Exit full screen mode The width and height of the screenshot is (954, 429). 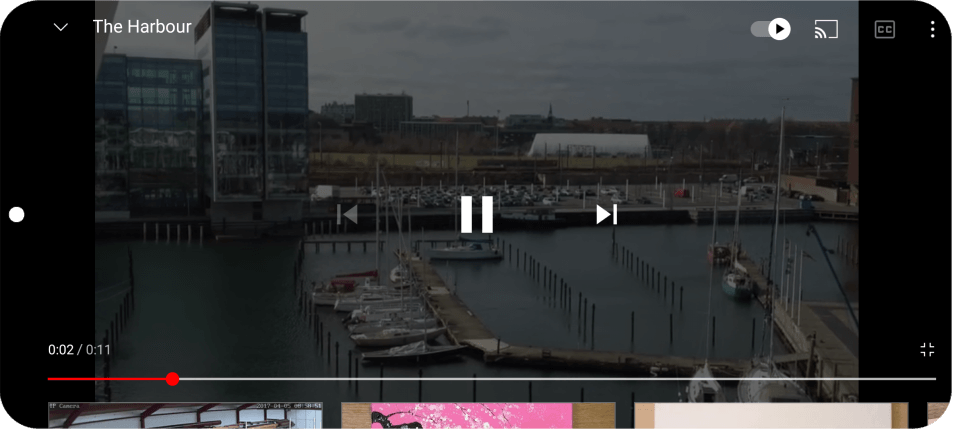927,349
